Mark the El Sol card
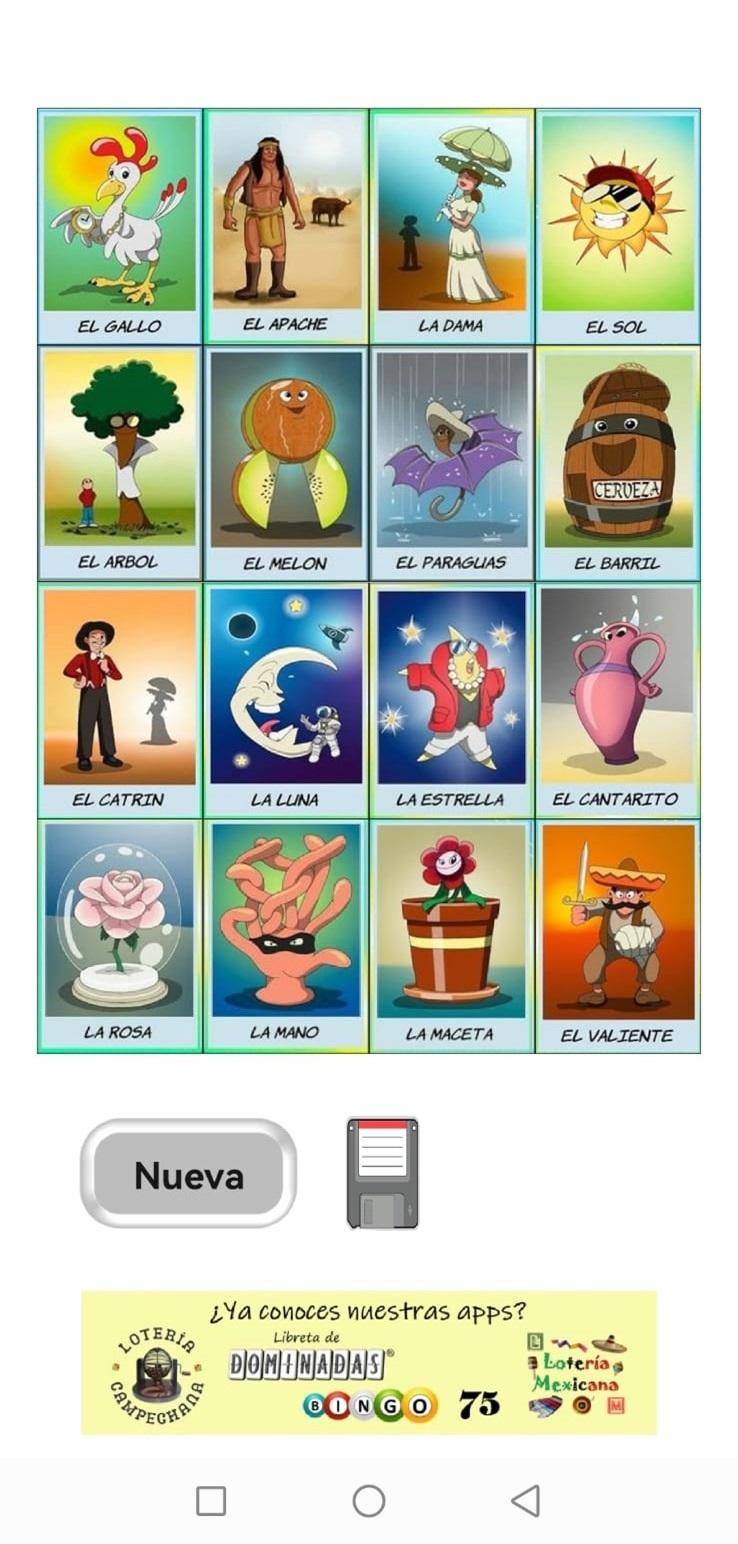738x1544 pixels. point(618,227)
